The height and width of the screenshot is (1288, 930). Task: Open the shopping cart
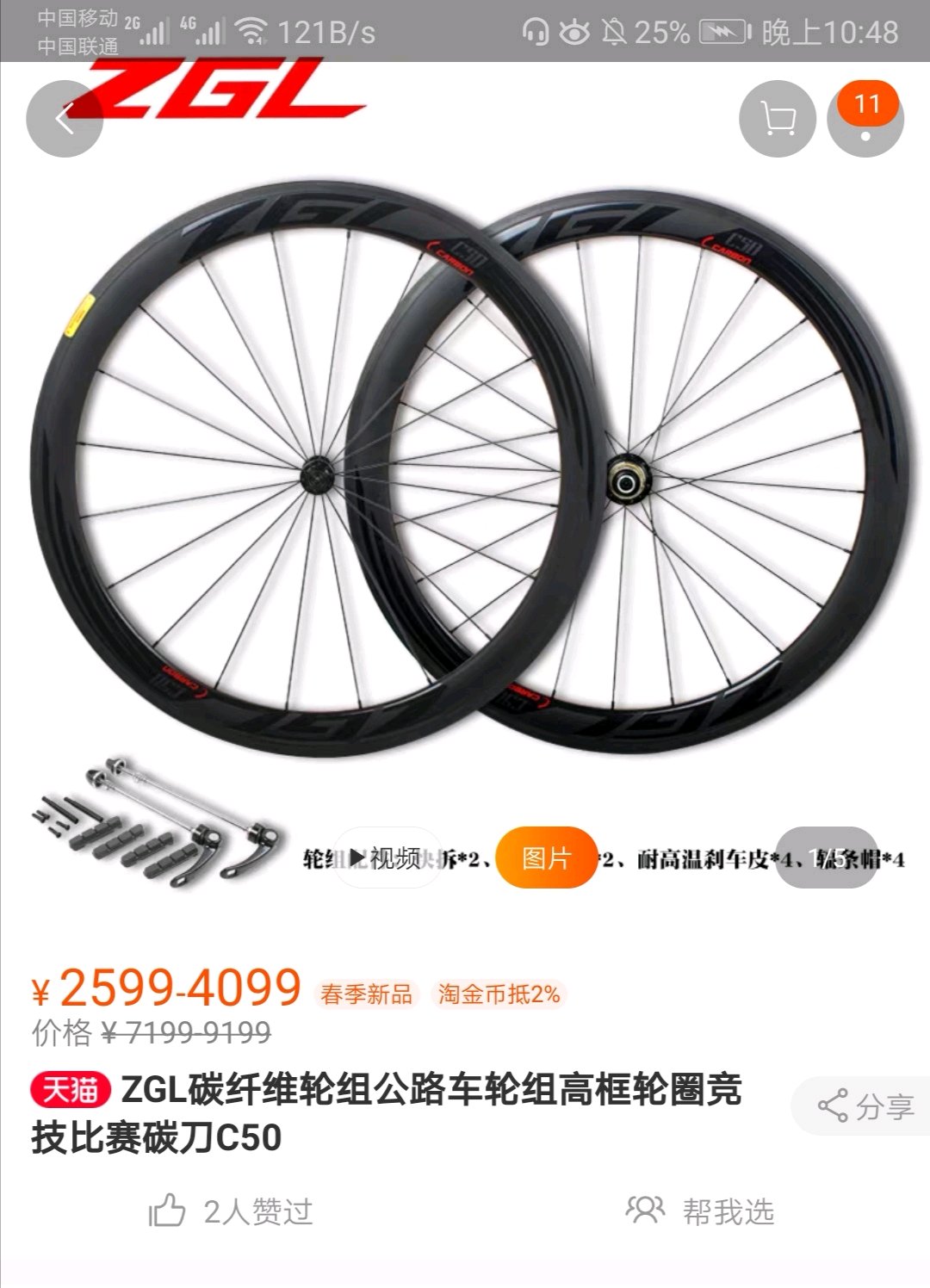[x=778, y=119]
